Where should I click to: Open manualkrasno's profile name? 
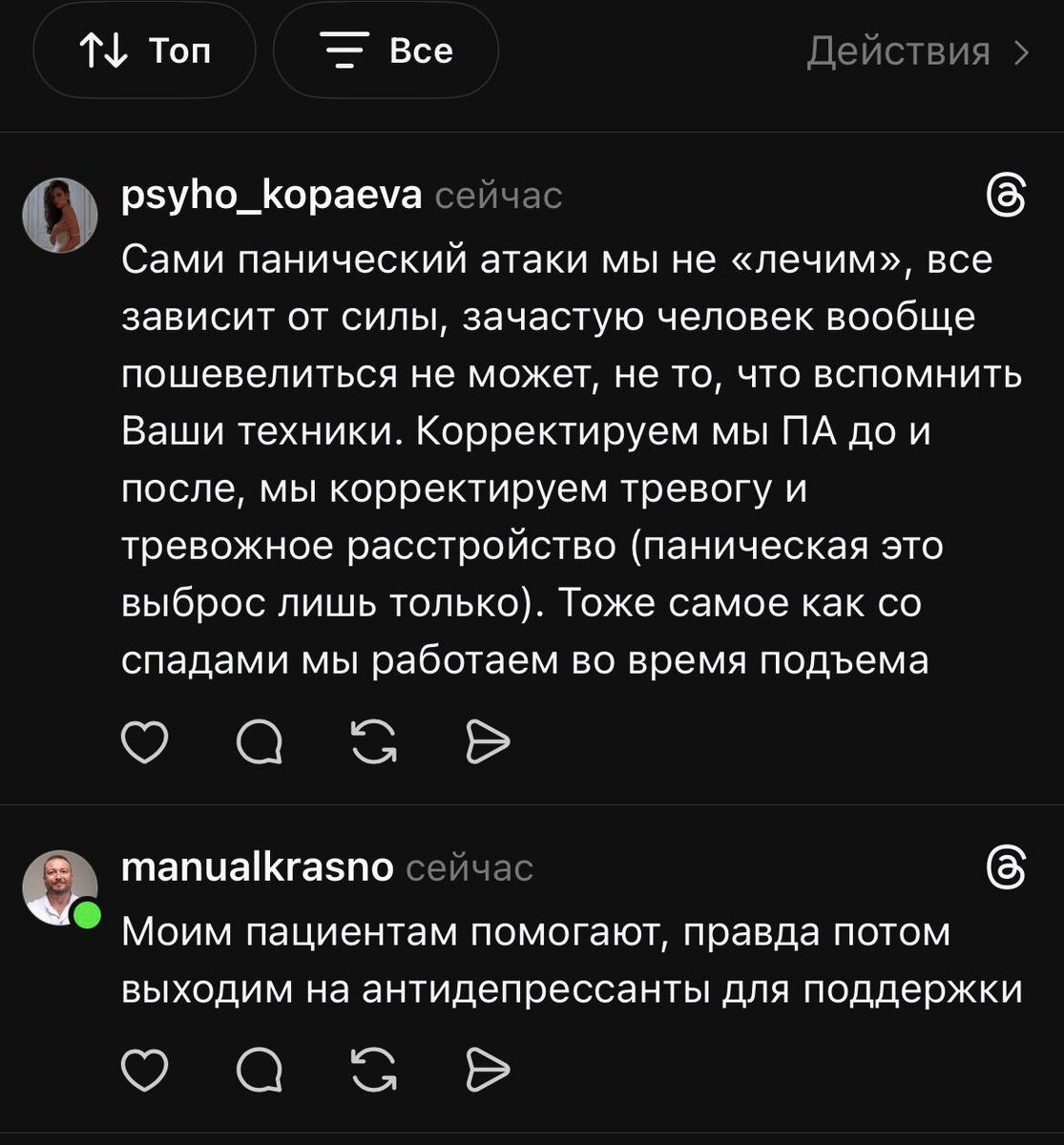[x=258, y=868]
